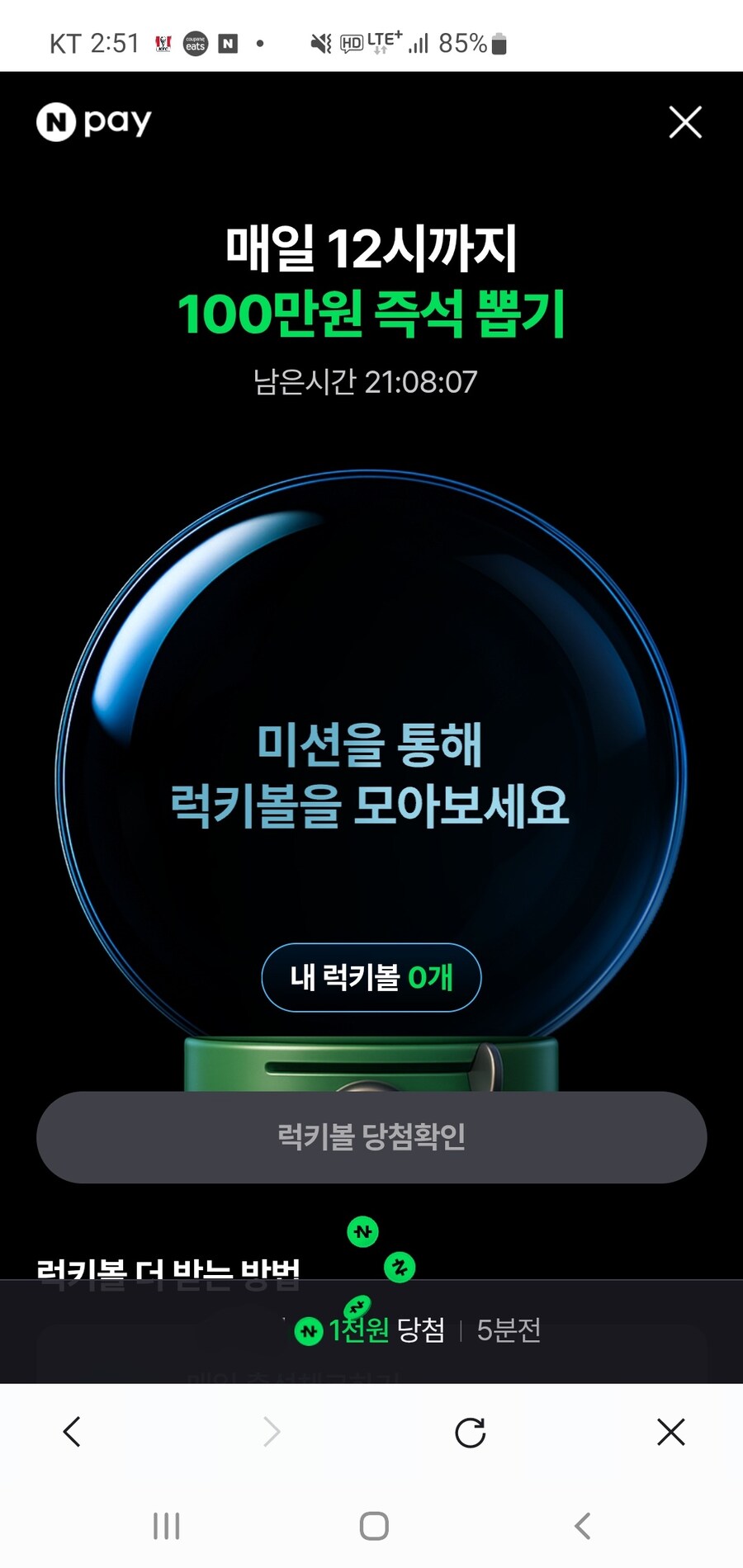The image size is (743, 1568).
Task: Close the N pay lucky ball page
Action: click(684, 122)
